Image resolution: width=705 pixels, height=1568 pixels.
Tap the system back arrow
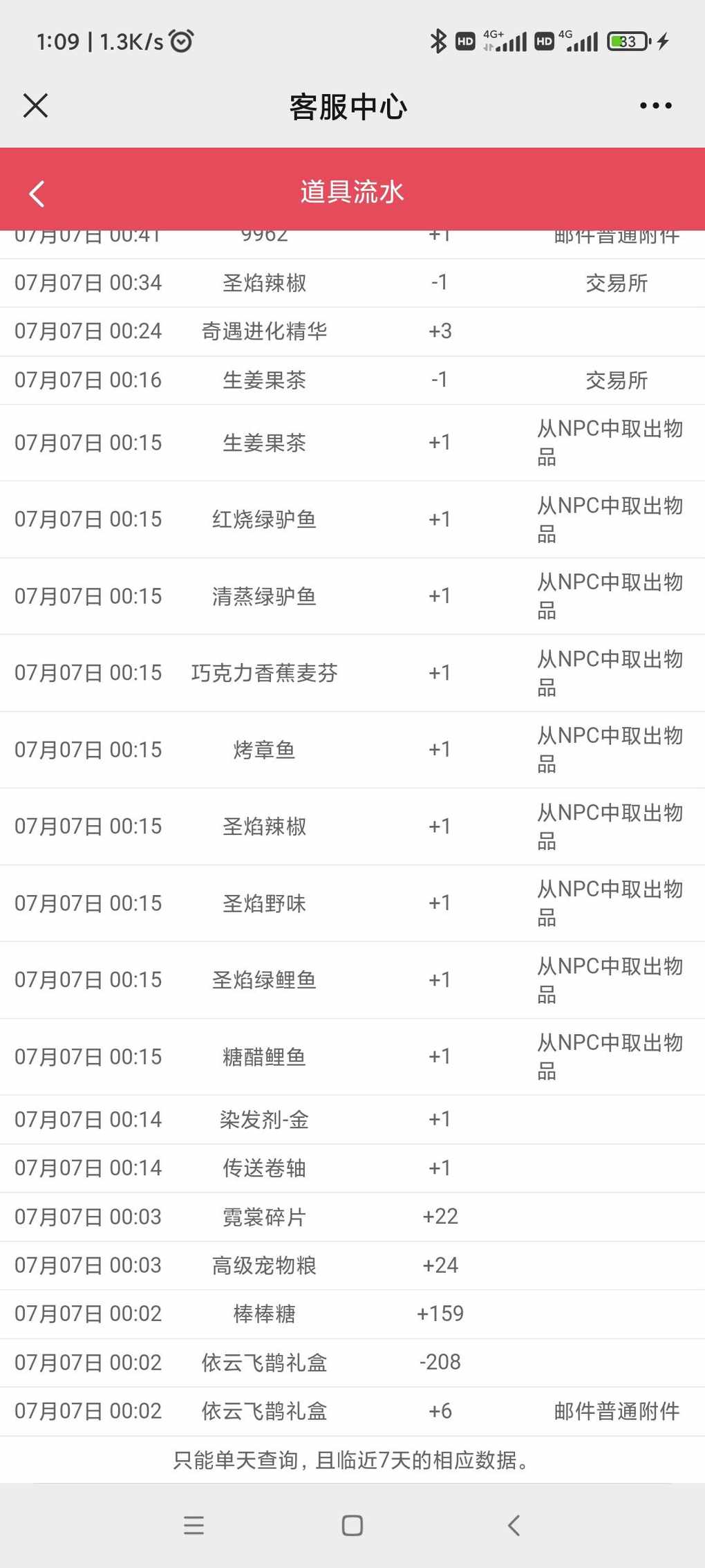(514, 1525)
